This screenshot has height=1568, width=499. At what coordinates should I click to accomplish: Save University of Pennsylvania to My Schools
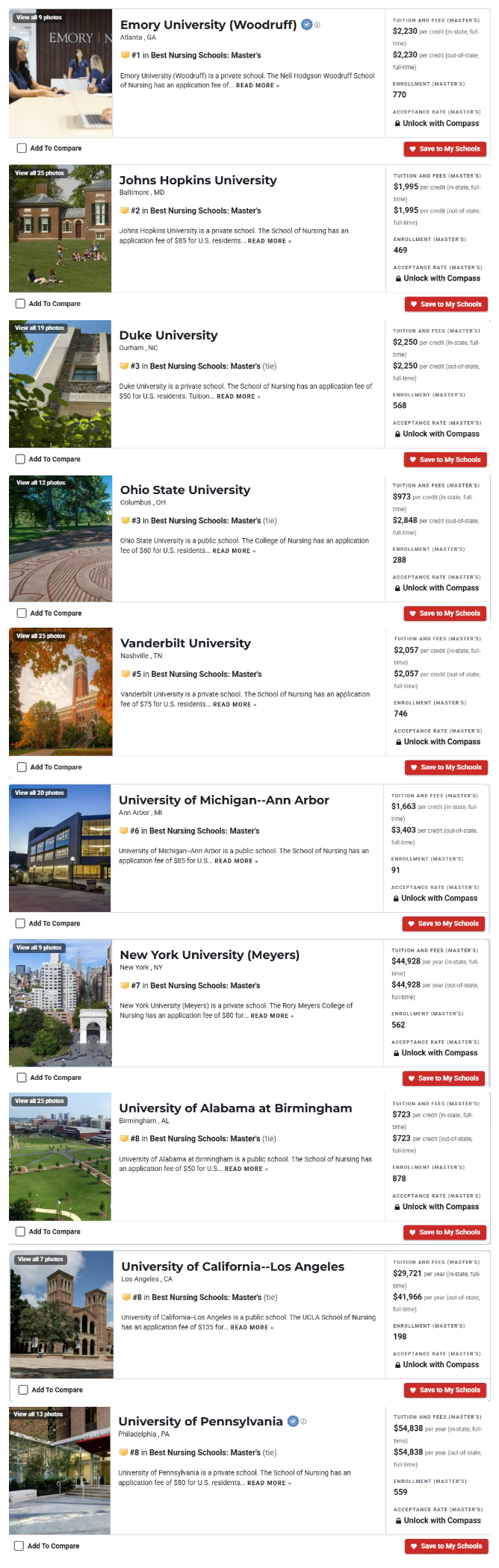click(x=447, y=1546)
